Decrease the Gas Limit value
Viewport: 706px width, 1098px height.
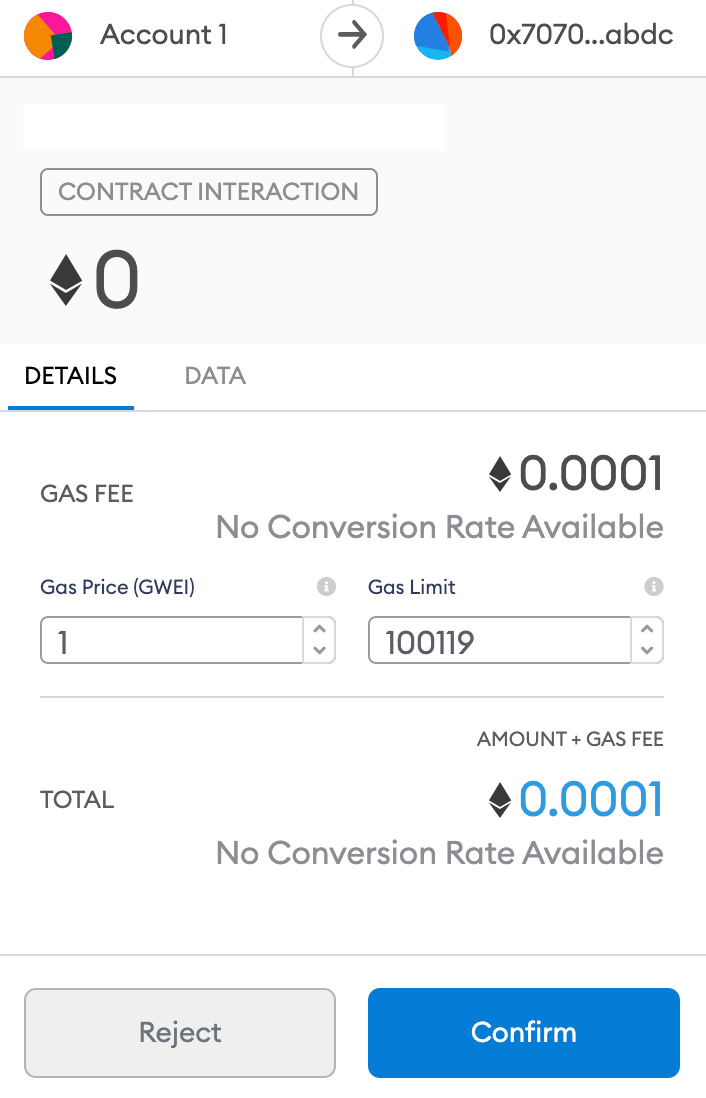click(x=647, y=651)
